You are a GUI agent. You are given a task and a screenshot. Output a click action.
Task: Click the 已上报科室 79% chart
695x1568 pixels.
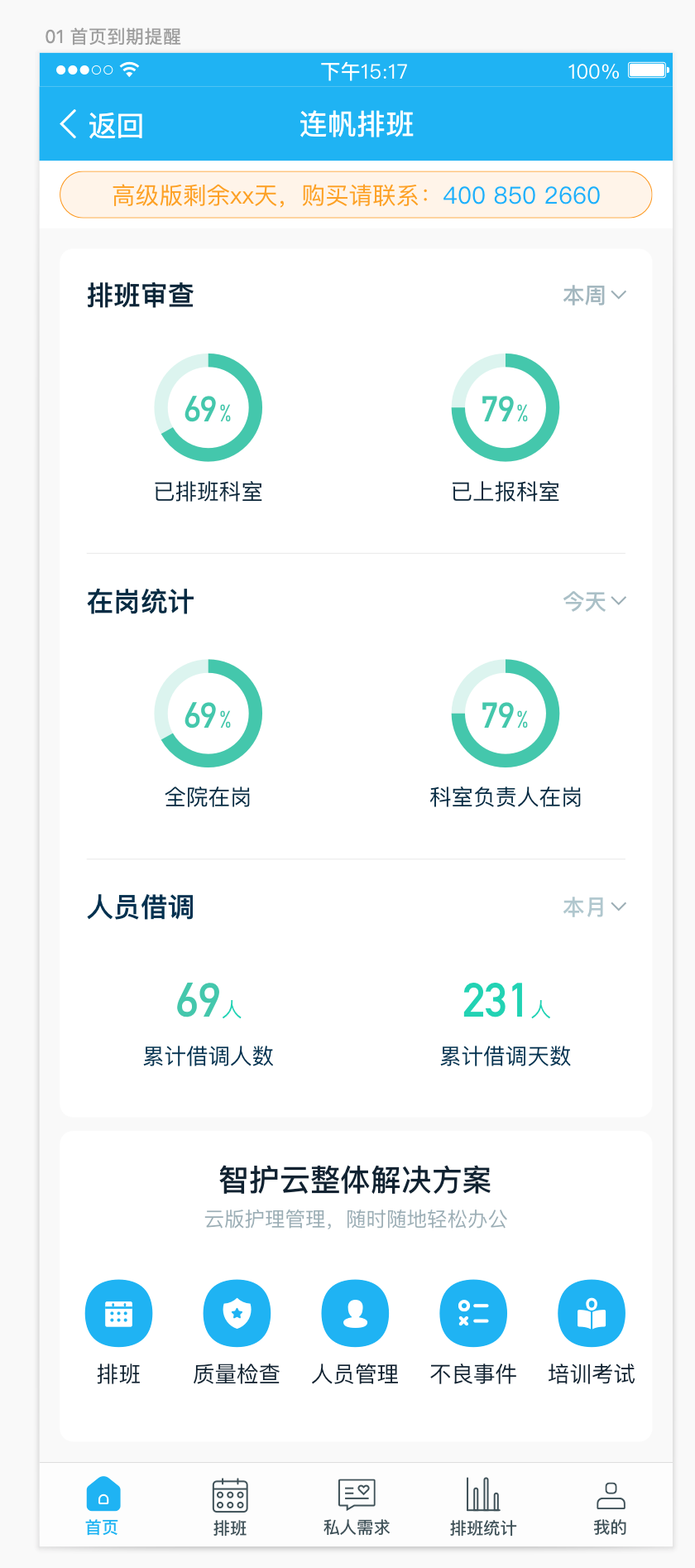coord(505,407)
